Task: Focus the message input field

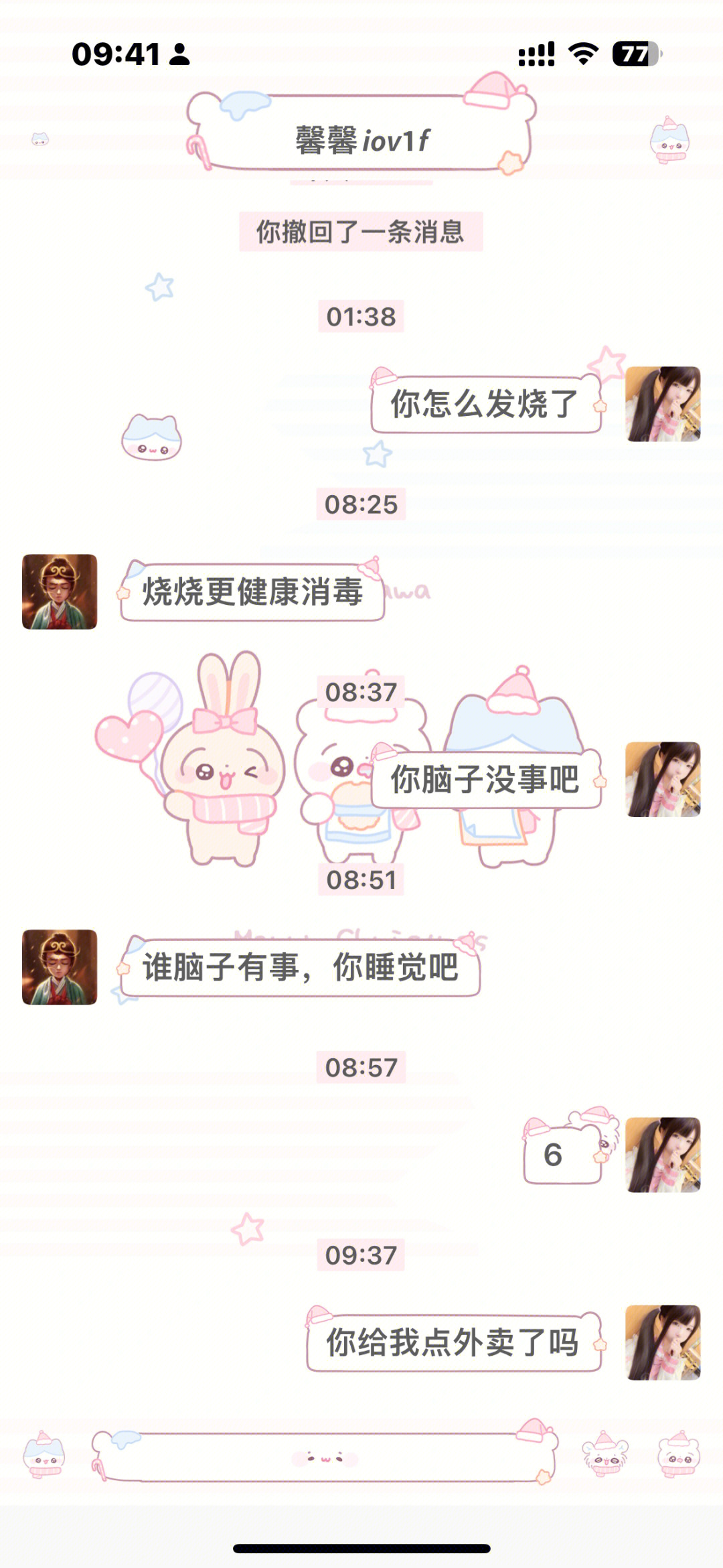Action: click(x=325, y=1457)
